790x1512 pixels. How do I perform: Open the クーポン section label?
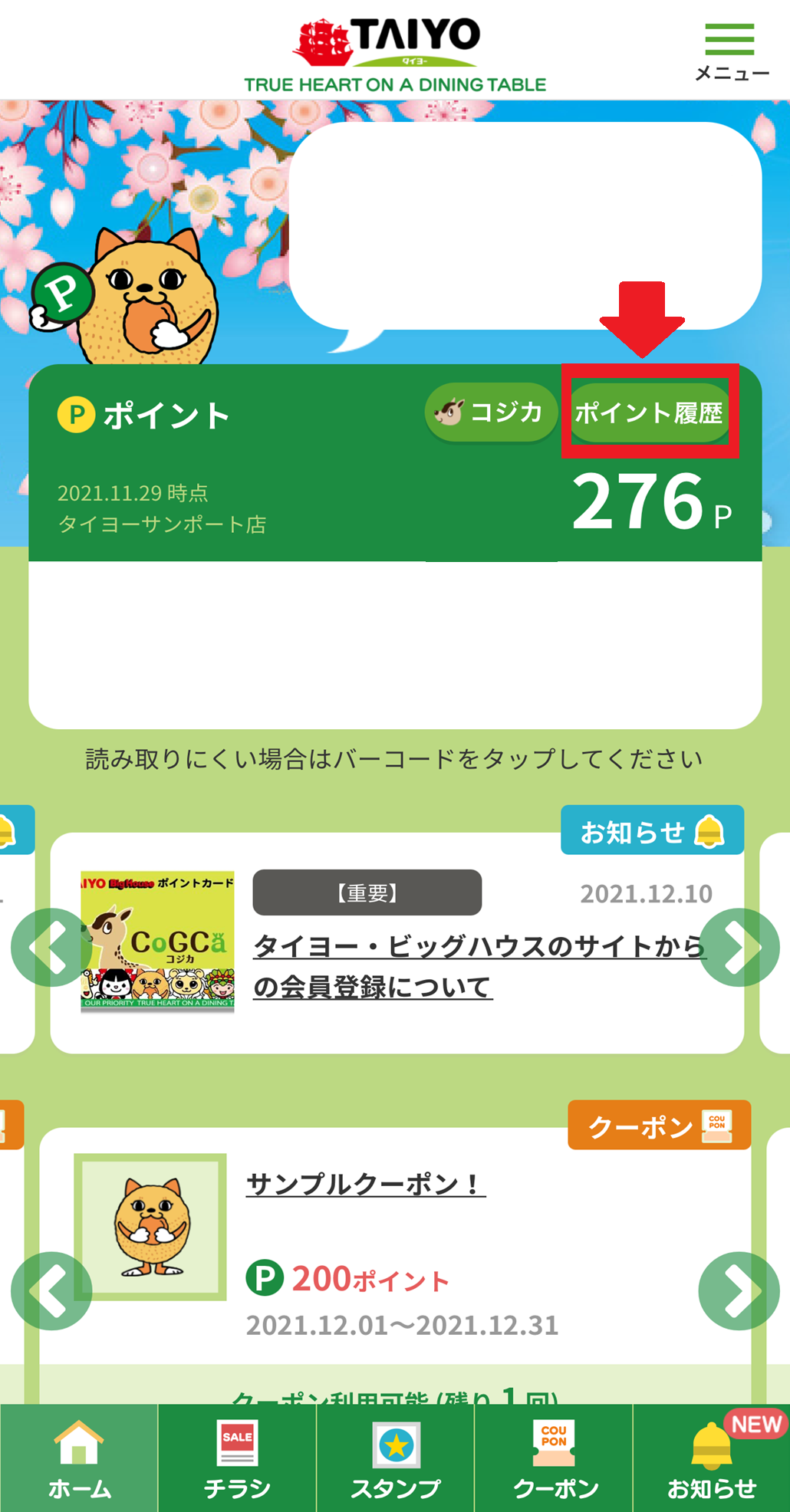pos(659,1126)
